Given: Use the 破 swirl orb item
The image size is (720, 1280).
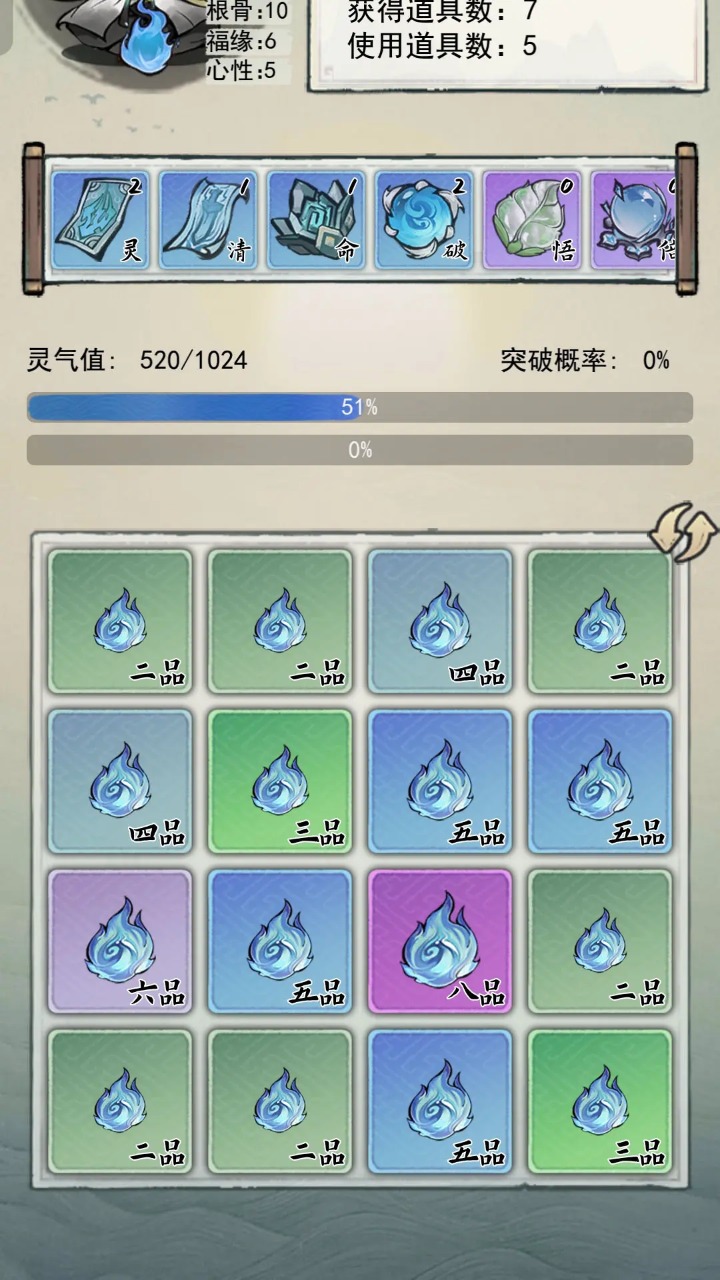Looking at the screenshot, I should coord(424,220).
